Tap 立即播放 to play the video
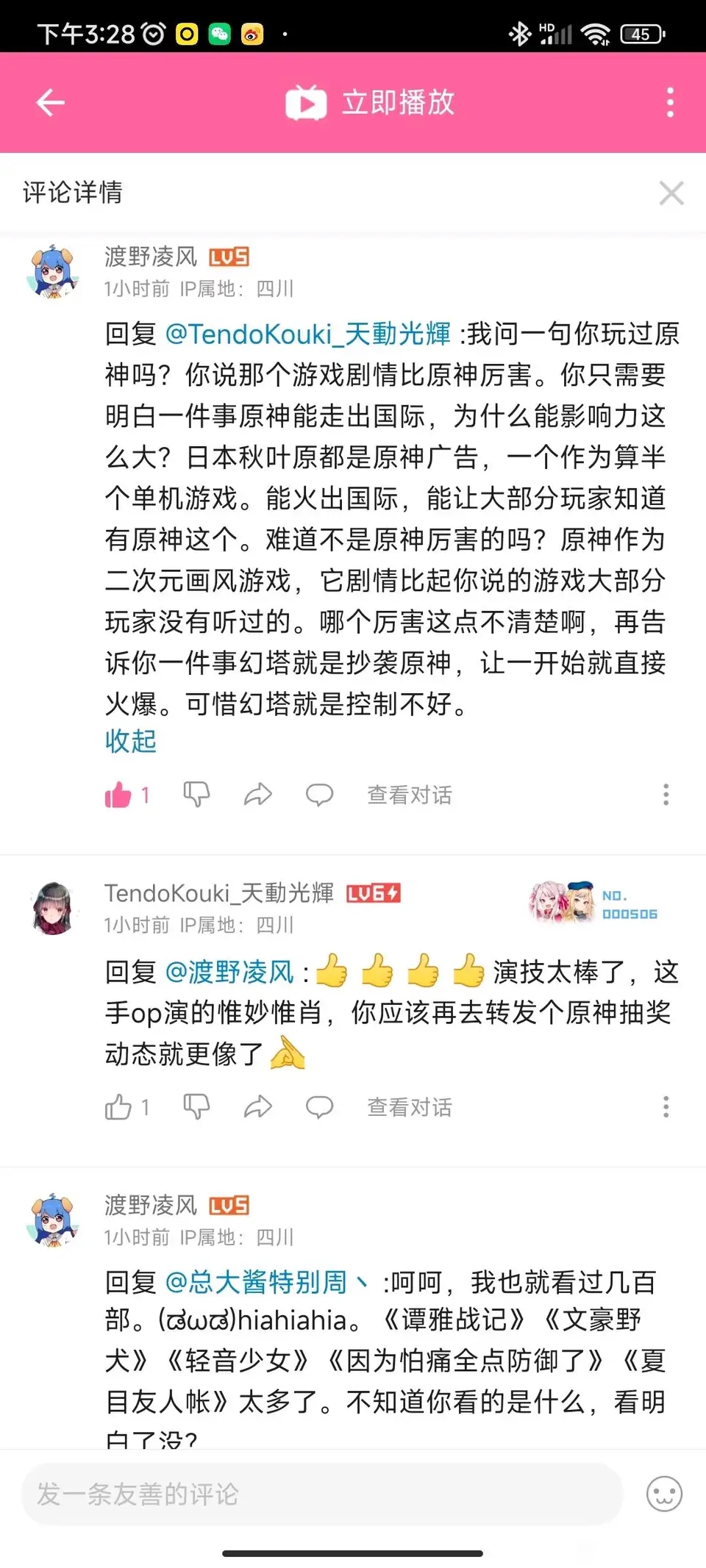 (x=371, y=102)
